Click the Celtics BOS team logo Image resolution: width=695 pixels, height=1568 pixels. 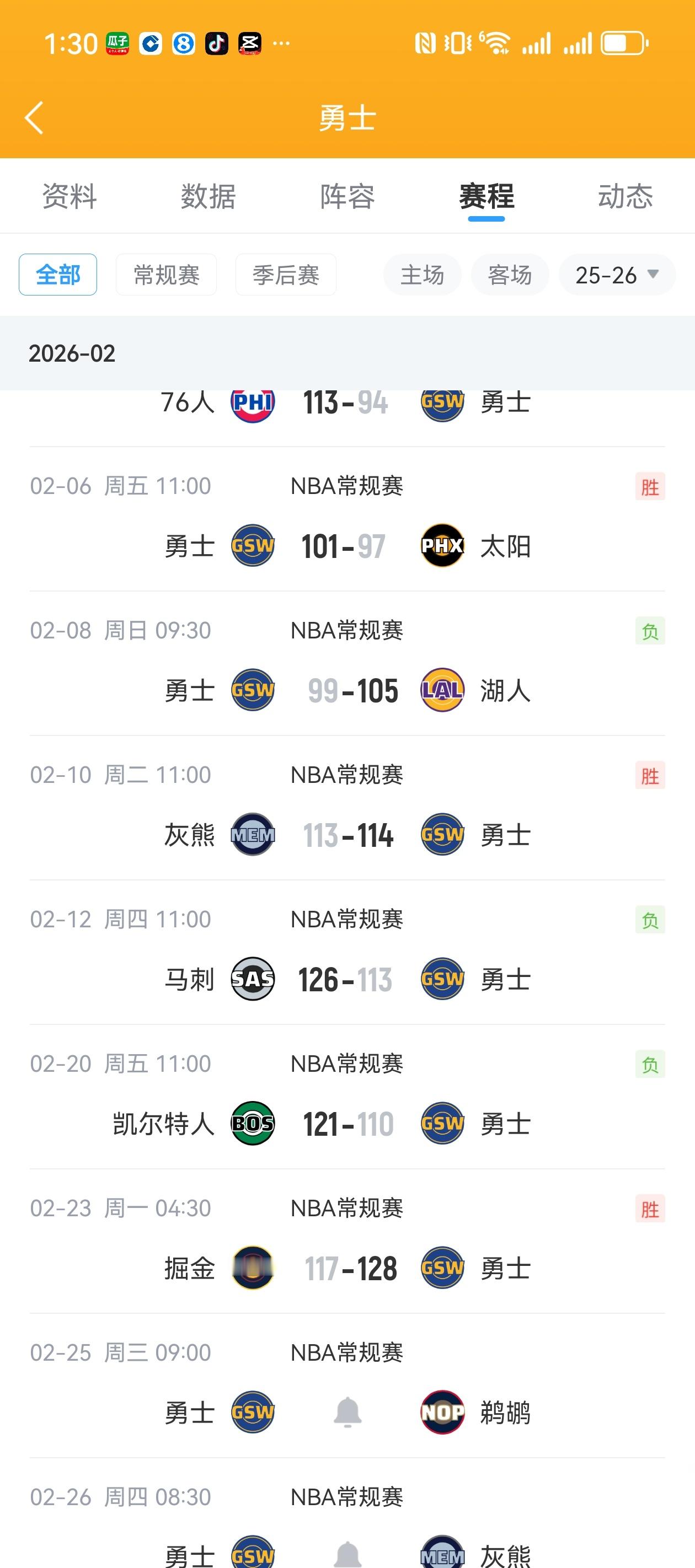tap(253, 1124)
